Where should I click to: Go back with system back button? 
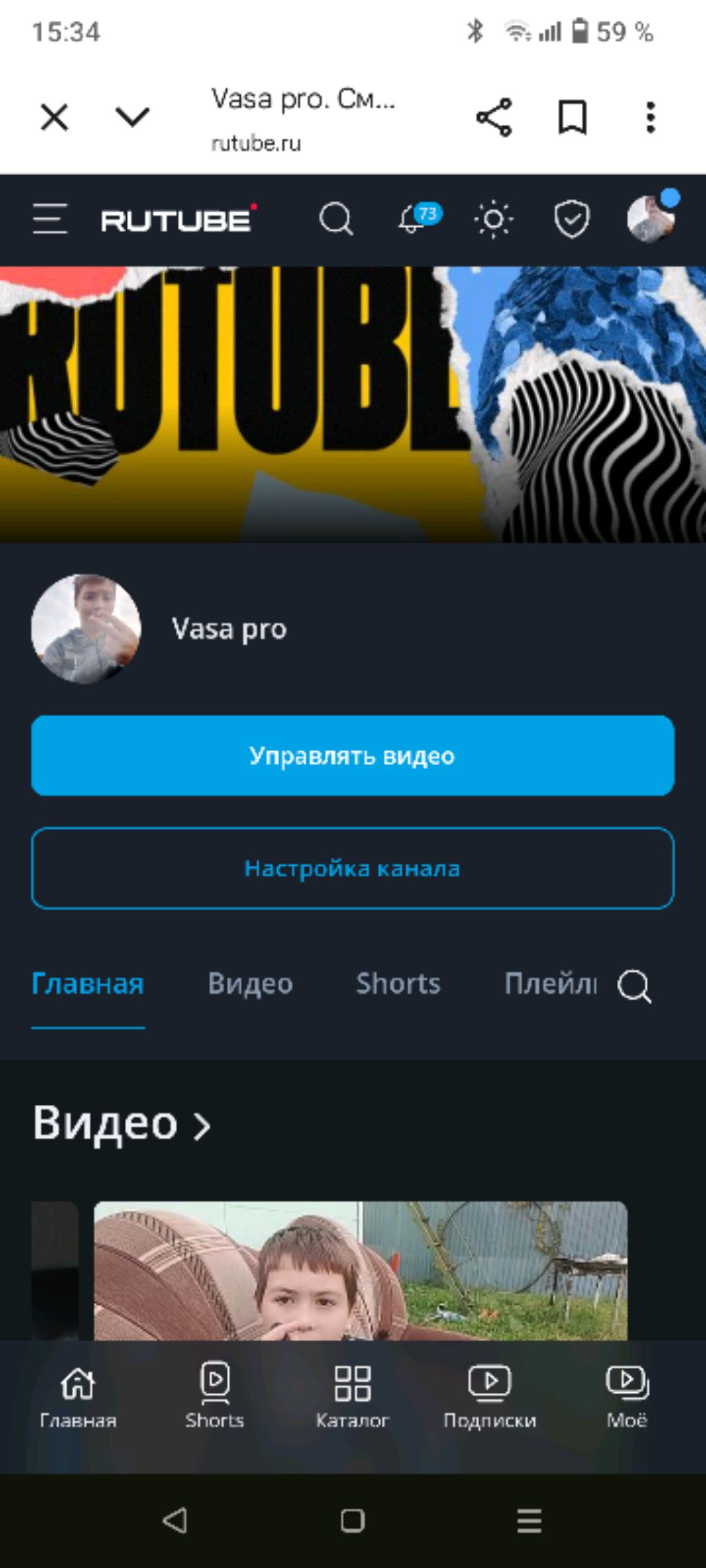coord(175,1520)
